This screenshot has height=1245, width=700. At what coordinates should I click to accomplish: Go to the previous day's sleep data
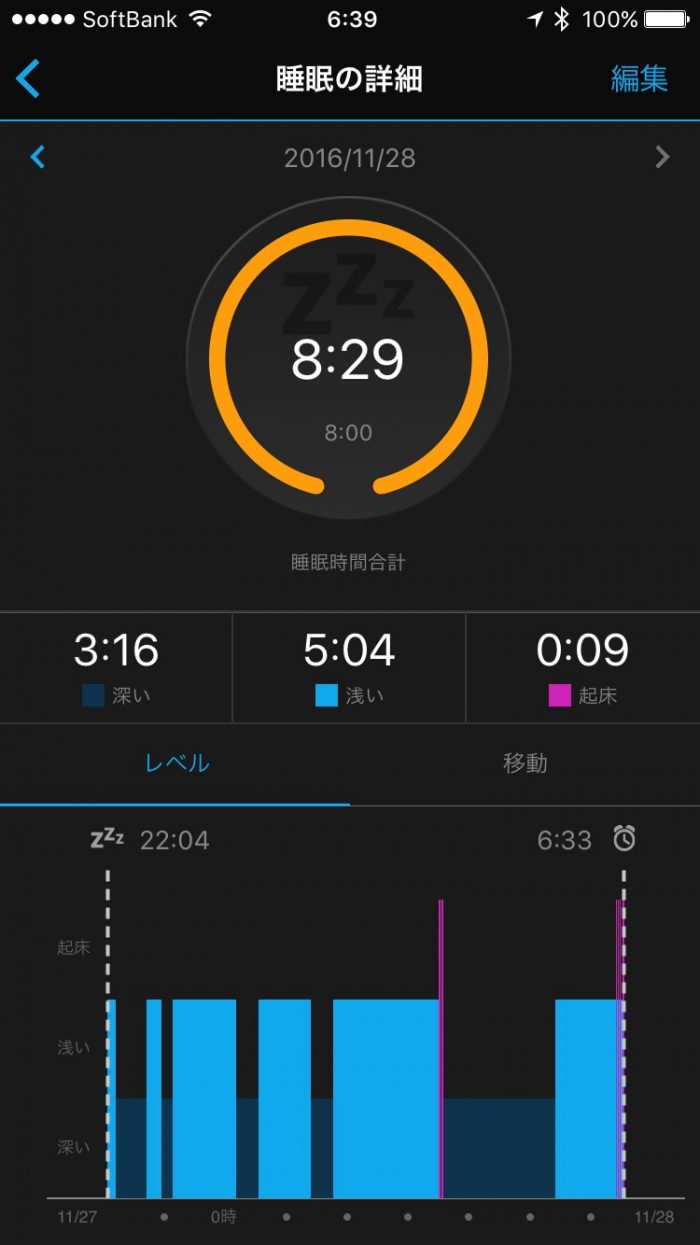point(38,157)
